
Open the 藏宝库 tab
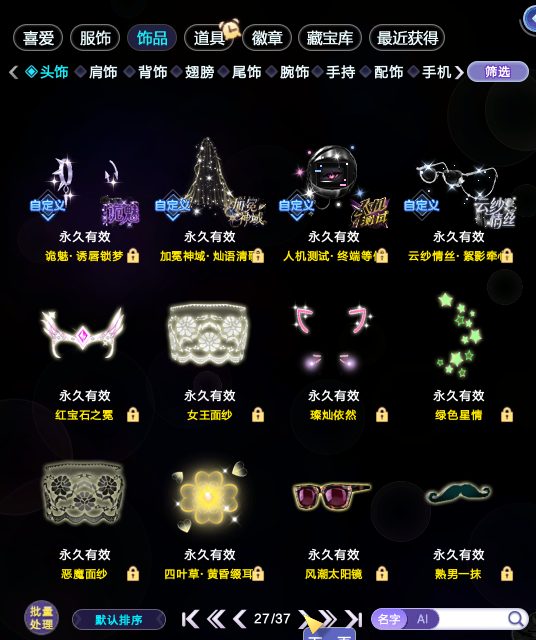[x=330, y=38]
